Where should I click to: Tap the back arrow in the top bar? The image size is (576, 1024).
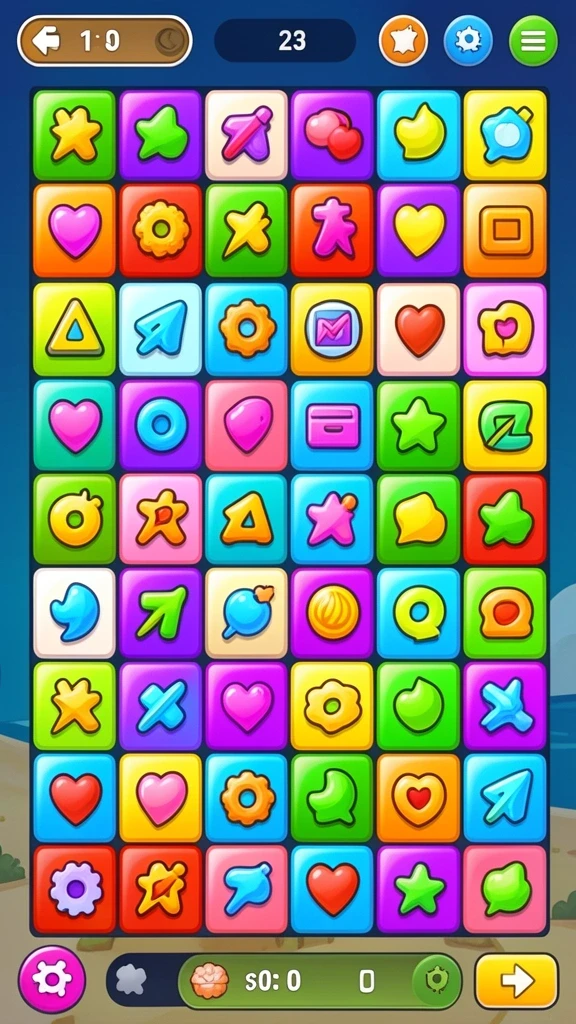pyautogui.click(x=46, y=42)
